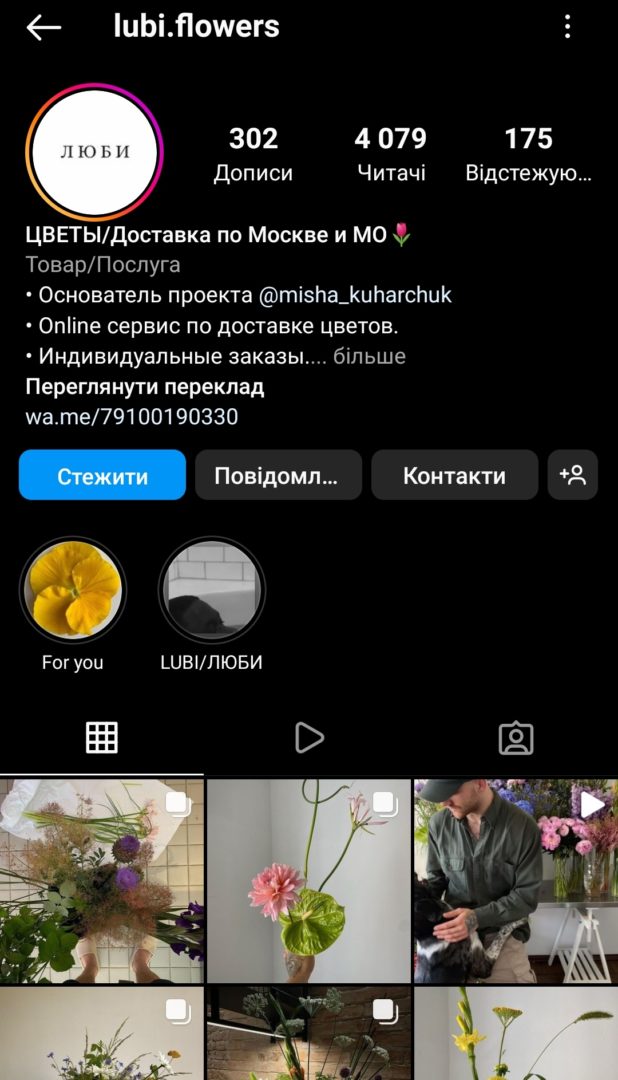Screen dimensions: 618x1080
Task: Go back using the arrow icon
Action: [x=43, y=28]
